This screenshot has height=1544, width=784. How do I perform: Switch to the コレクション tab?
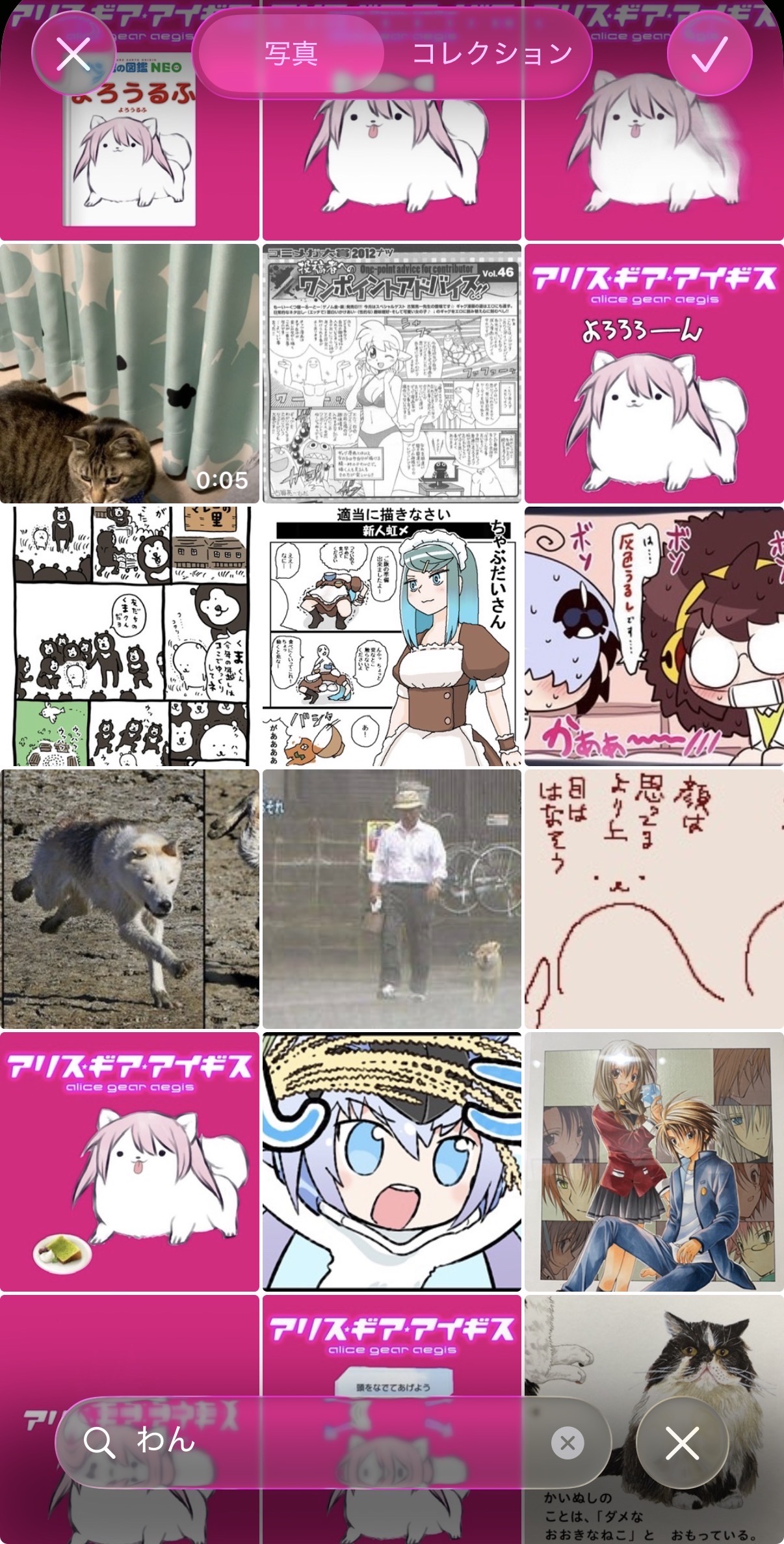tap(492, 53)
